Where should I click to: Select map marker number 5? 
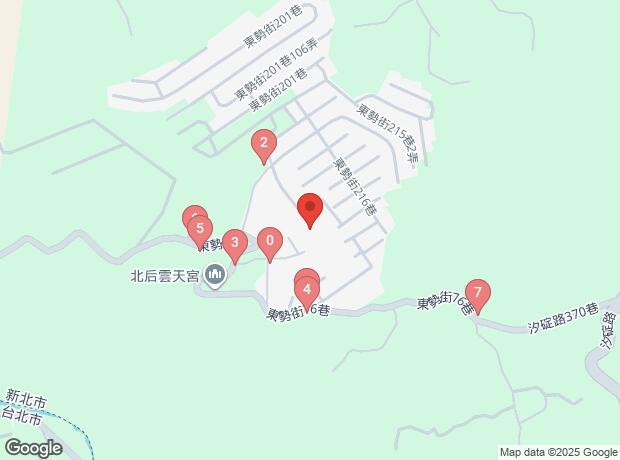(200, 229)
